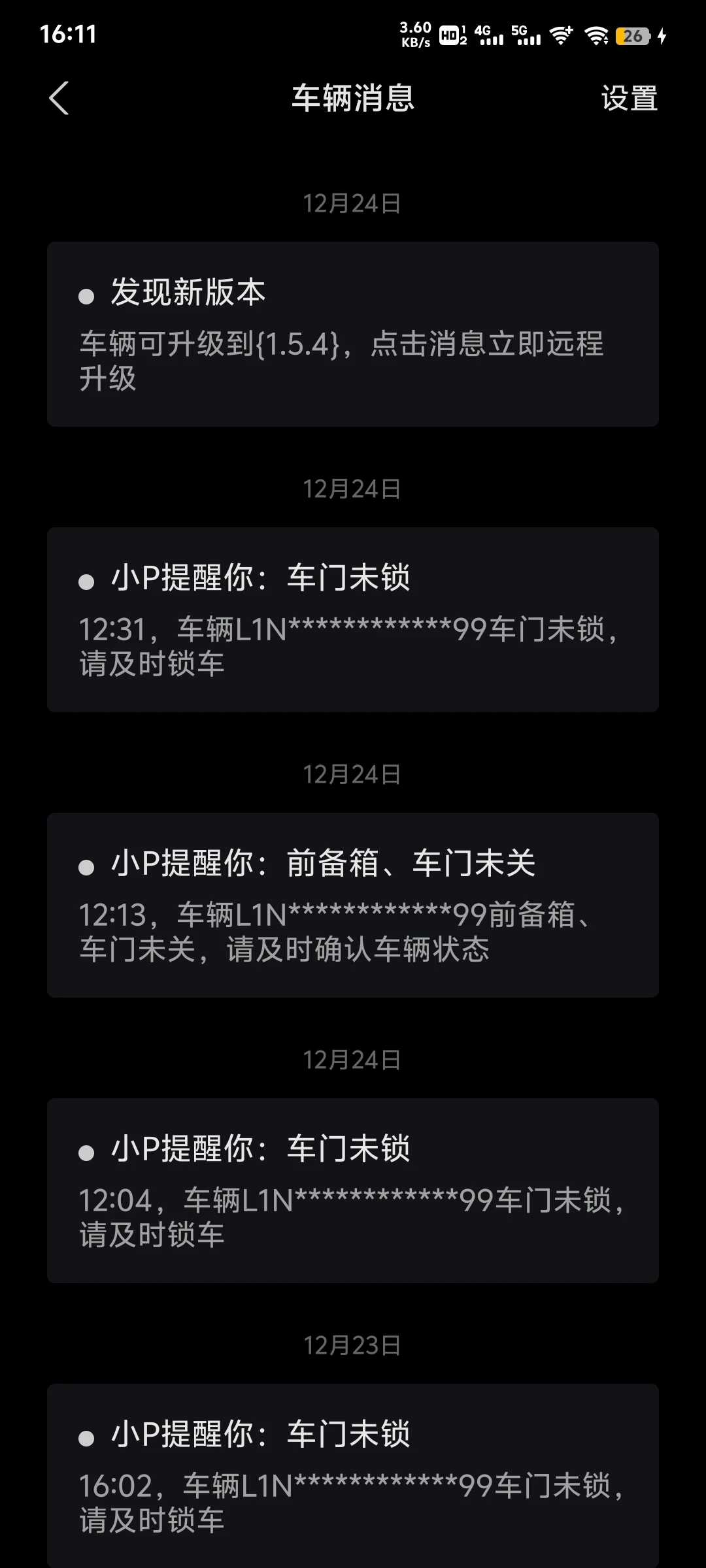Open the 发现新版本 upgrade message
This screenshot has width=706, height=1568.
pyautogui.click(x=353, y=334)
